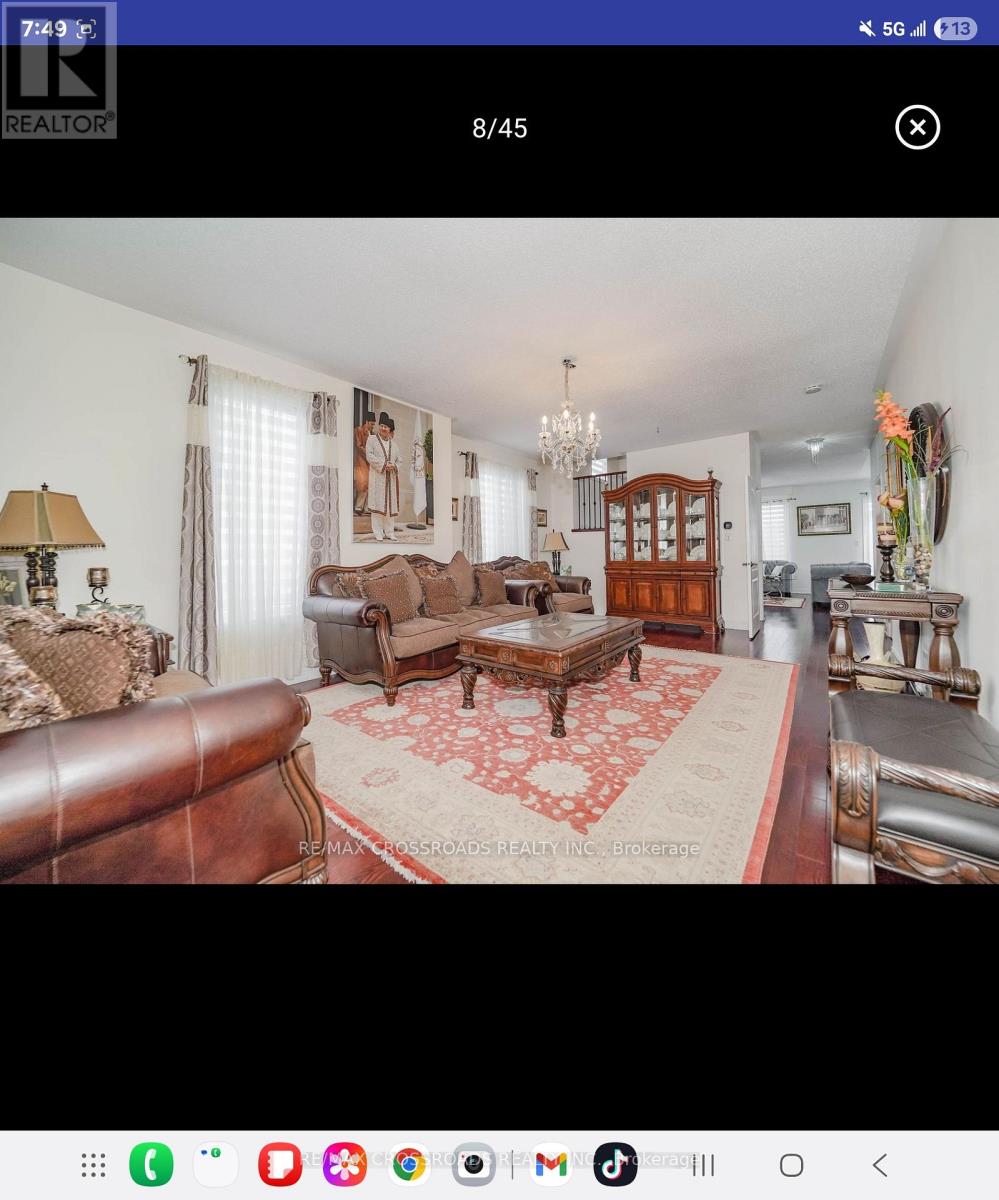Go to the home screen

[x=791, y=1165]
